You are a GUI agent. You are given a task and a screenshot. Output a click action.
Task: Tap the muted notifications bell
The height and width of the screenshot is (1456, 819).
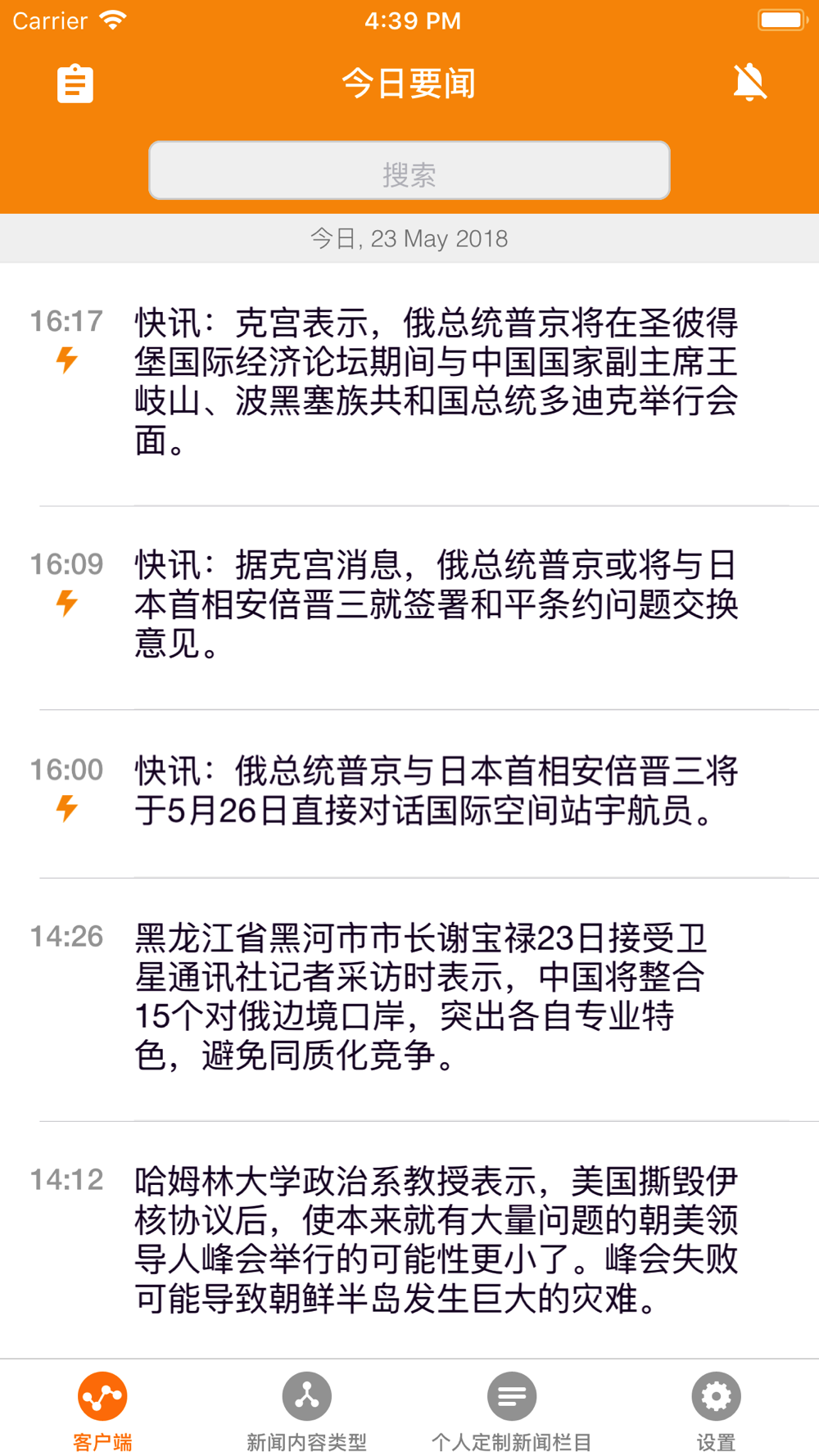point(749,83)
